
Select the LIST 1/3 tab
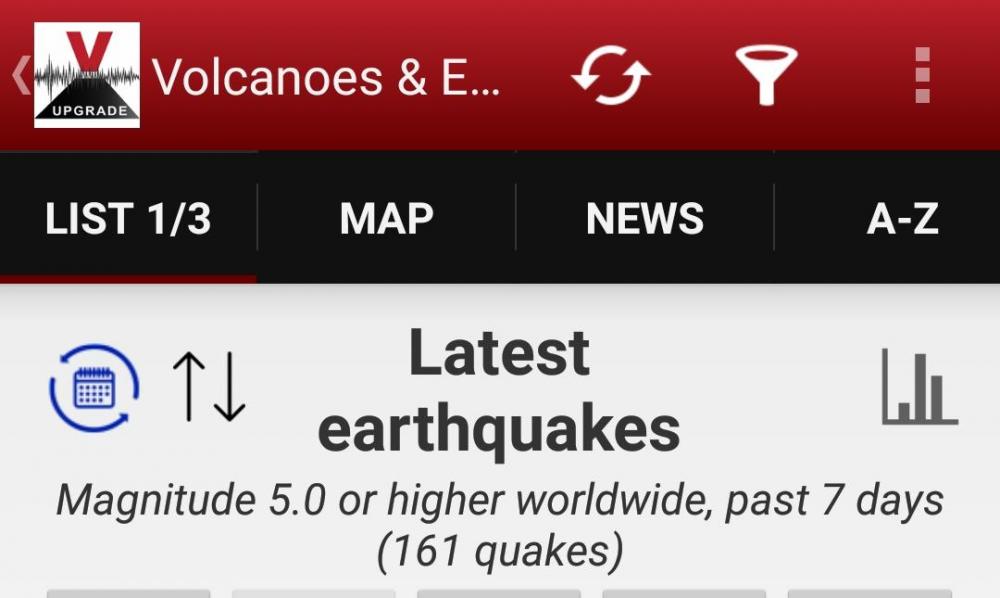pyautogui.click(x=128, y=218)
